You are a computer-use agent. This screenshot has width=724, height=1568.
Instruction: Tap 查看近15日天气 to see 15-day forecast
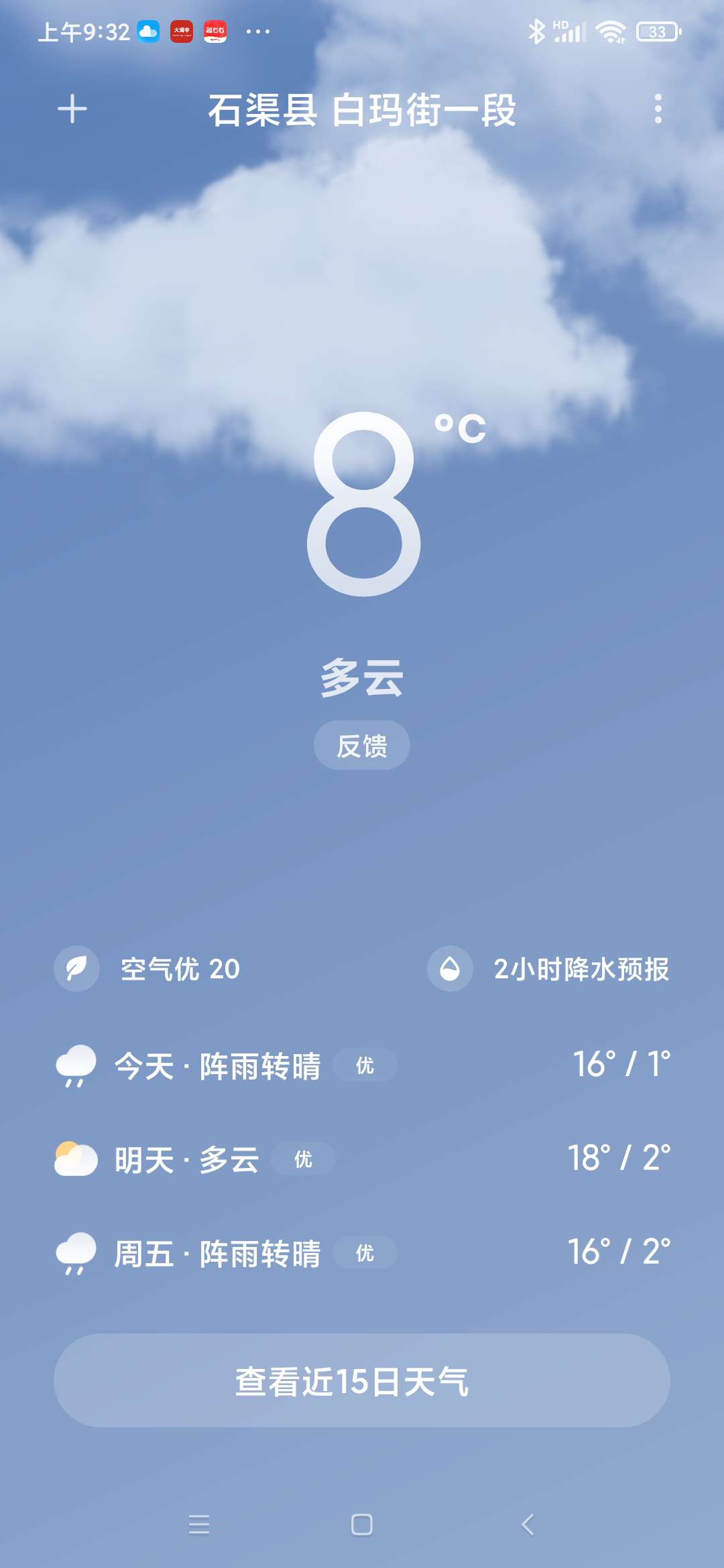pyautogui.click(x=362, y=1380)
